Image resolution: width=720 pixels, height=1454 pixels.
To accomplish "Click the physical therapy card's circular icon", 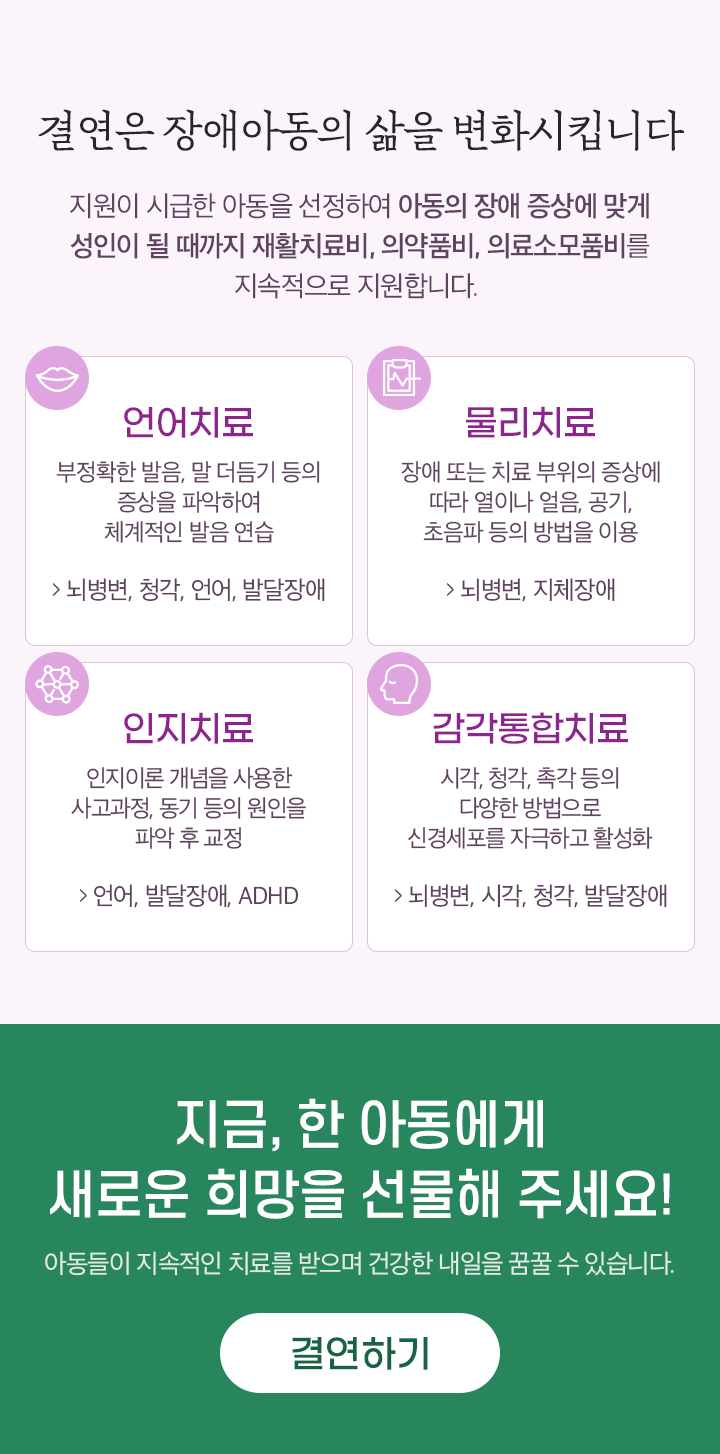I will coord(398,377).
